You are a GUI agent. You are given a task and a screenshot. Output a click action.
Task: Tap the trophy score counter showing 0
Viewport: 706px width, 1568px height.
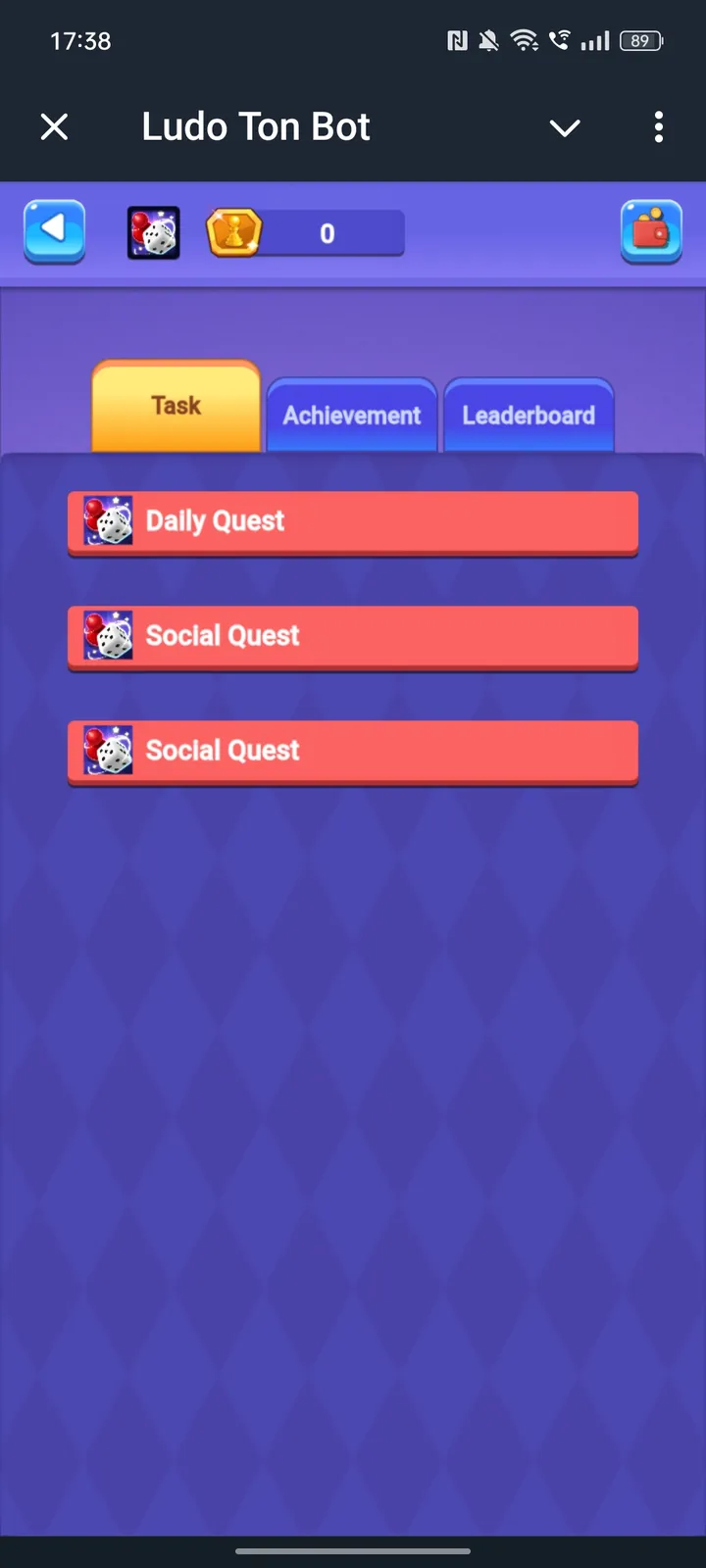[x=328, y=232]
